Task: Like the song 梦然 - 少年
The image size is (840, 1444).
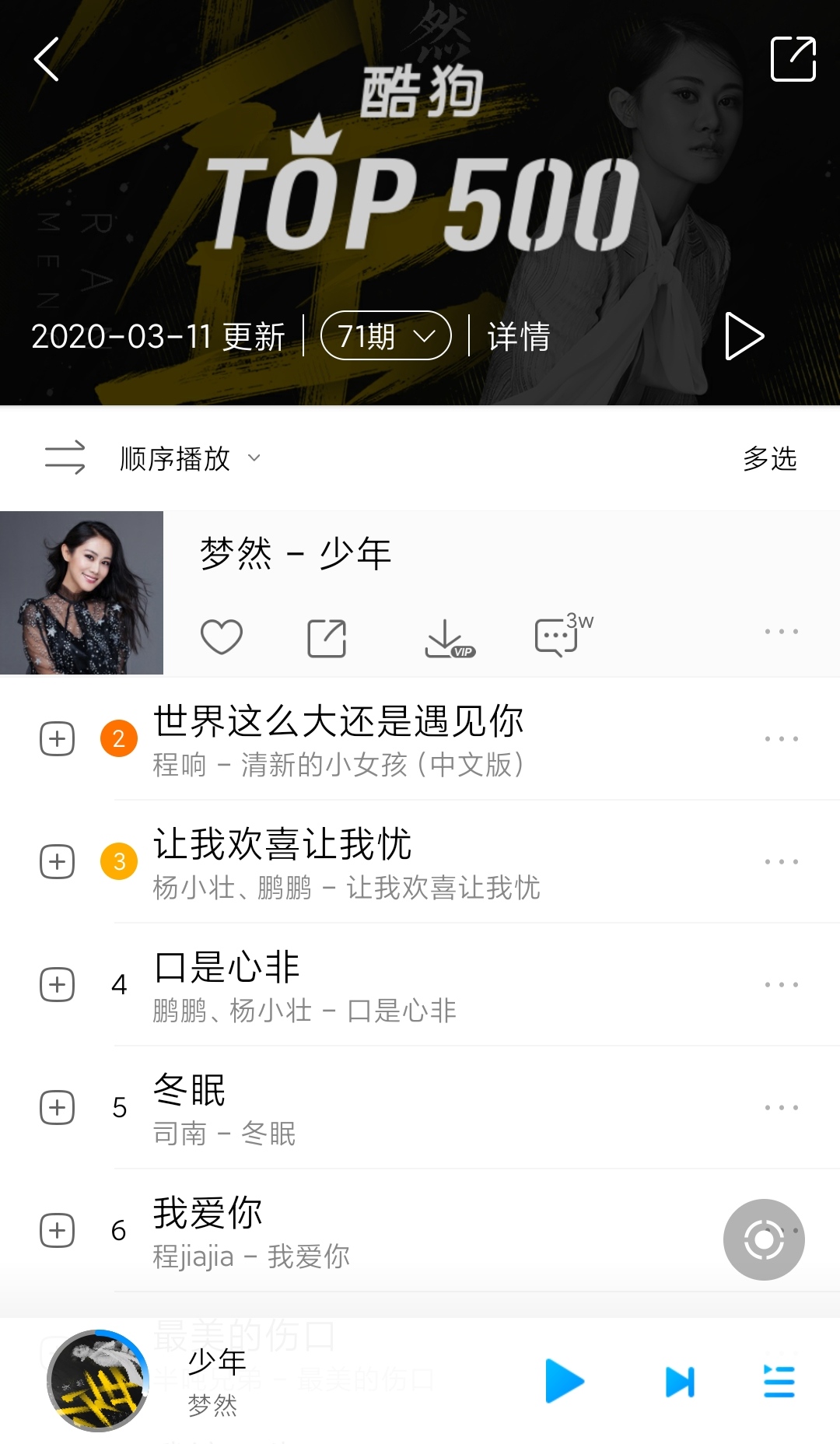Action: point(222,637)
